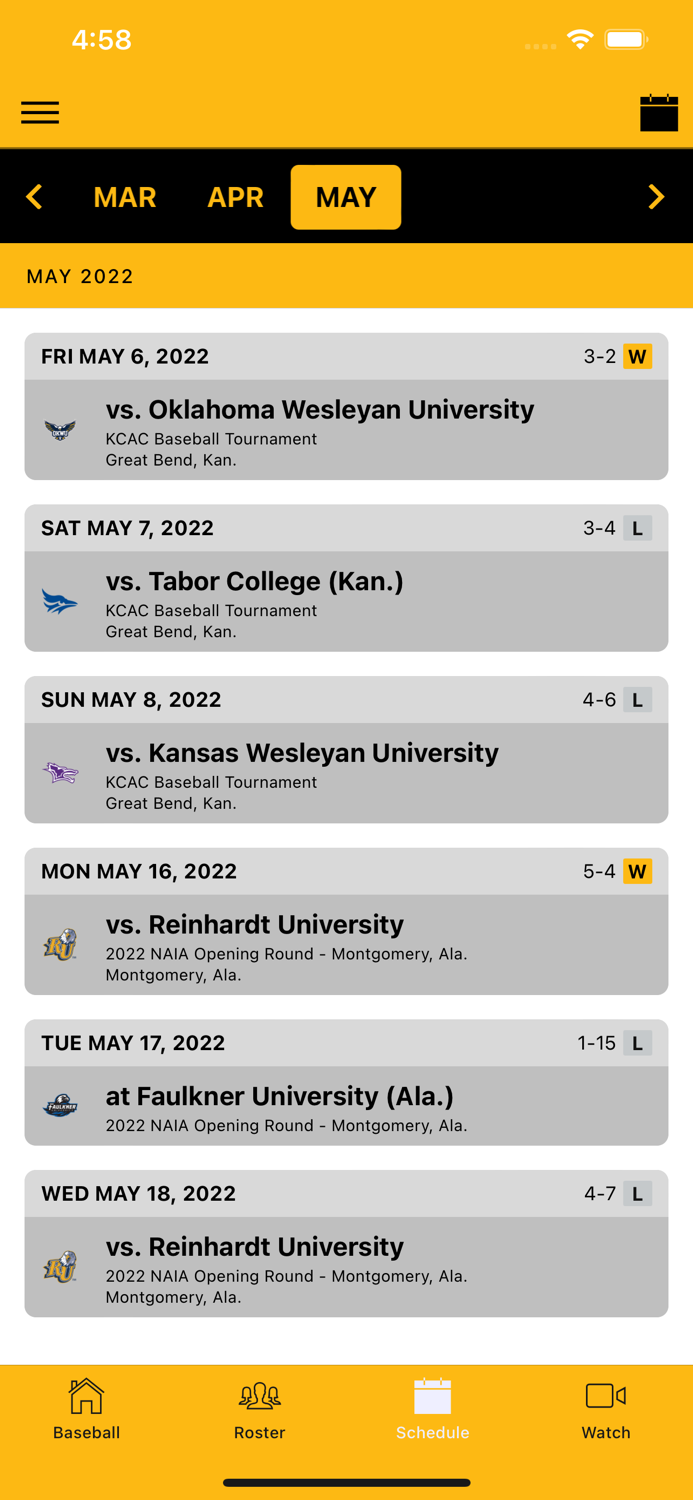
Task: Switch to the APR month tab
Action: tap(235, 197)
